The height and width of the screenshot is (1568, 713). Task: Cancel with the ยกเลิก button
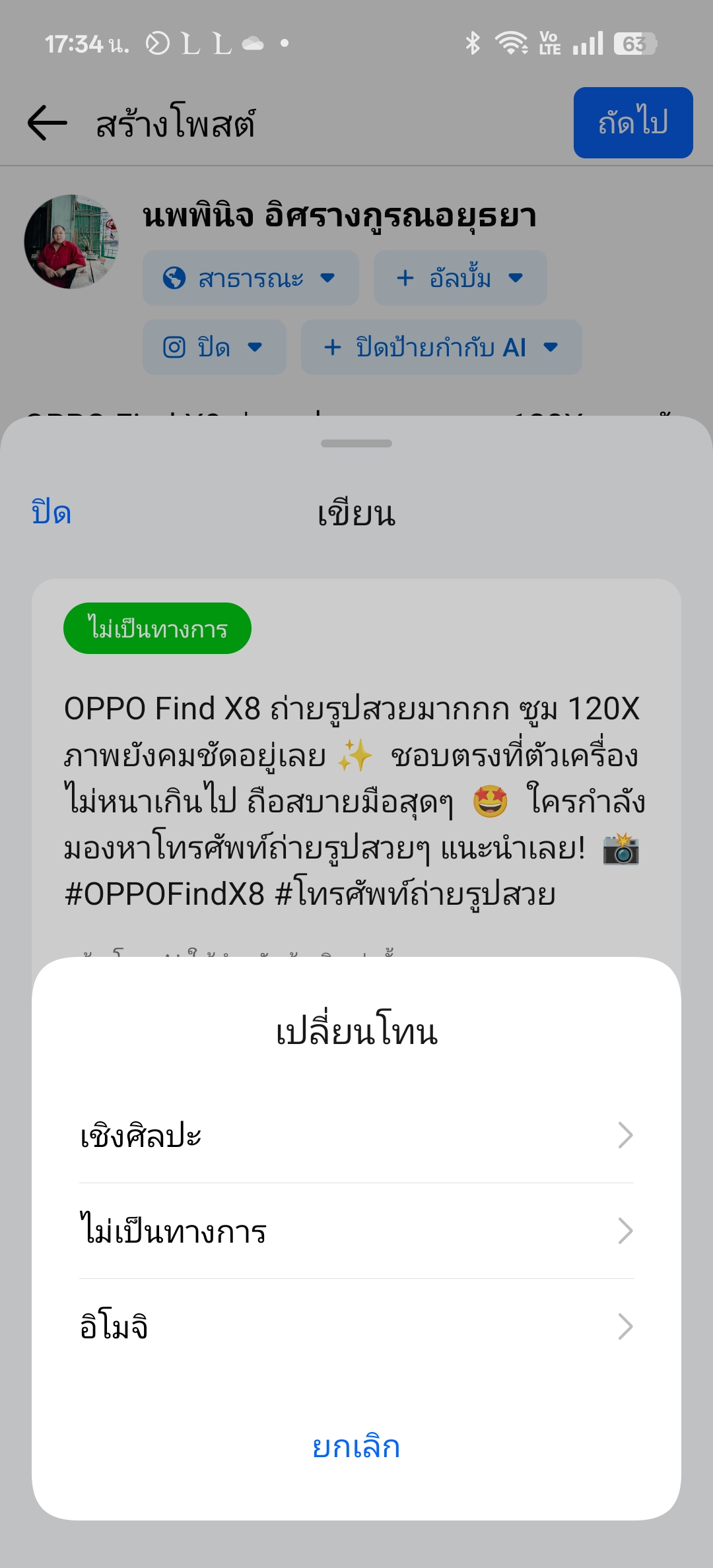tap(356, 1446)
